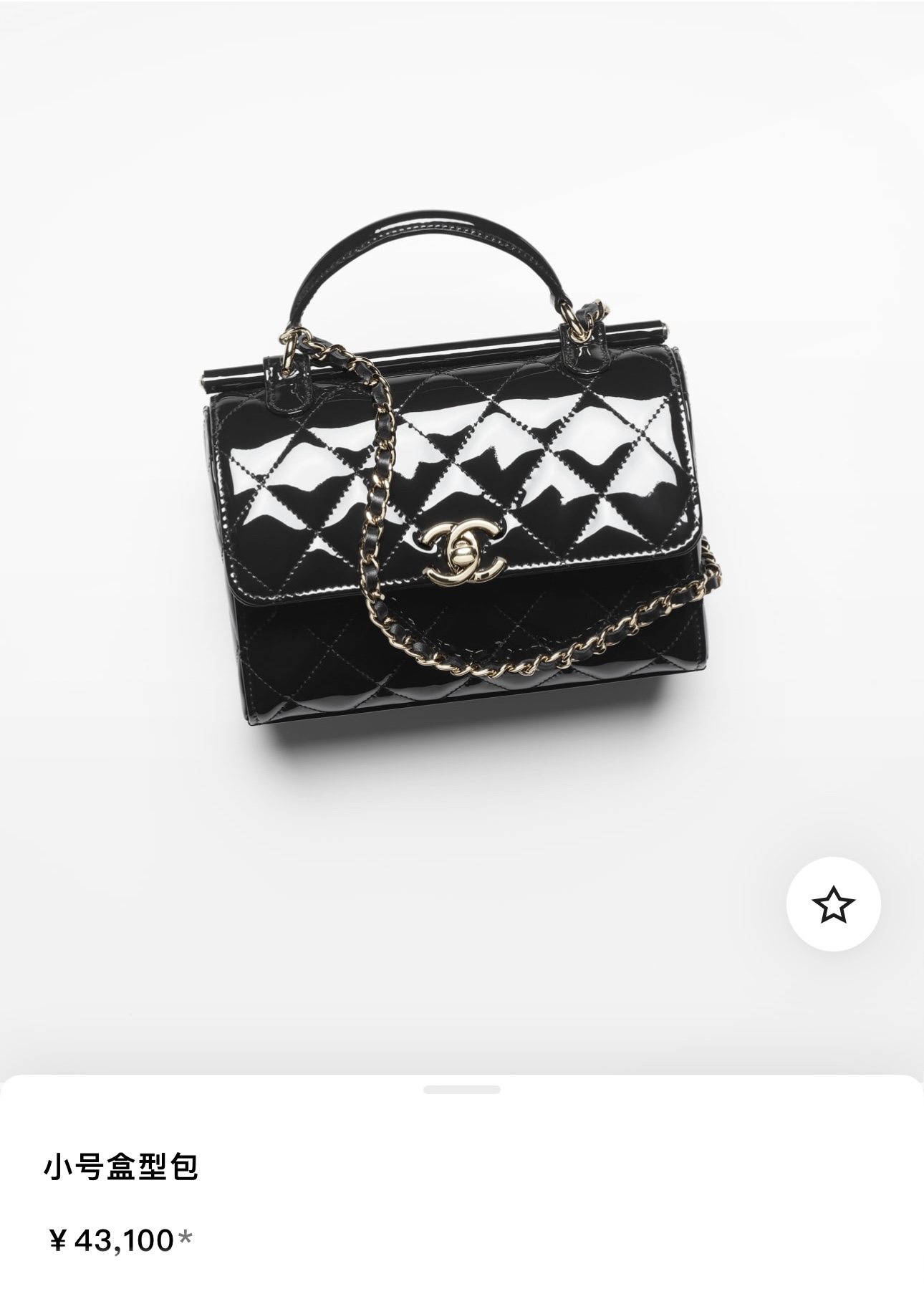This screenshot has width=924, height=1309.
Task: Expand the product details sheet handle
Action: coord(461,1090)
